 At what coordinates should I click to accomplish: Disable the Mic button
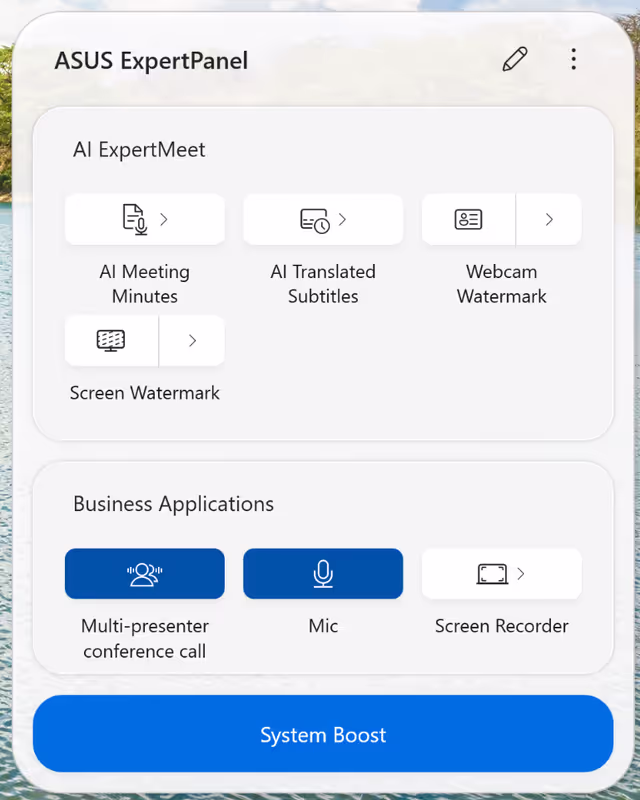(x=323, y=574)
